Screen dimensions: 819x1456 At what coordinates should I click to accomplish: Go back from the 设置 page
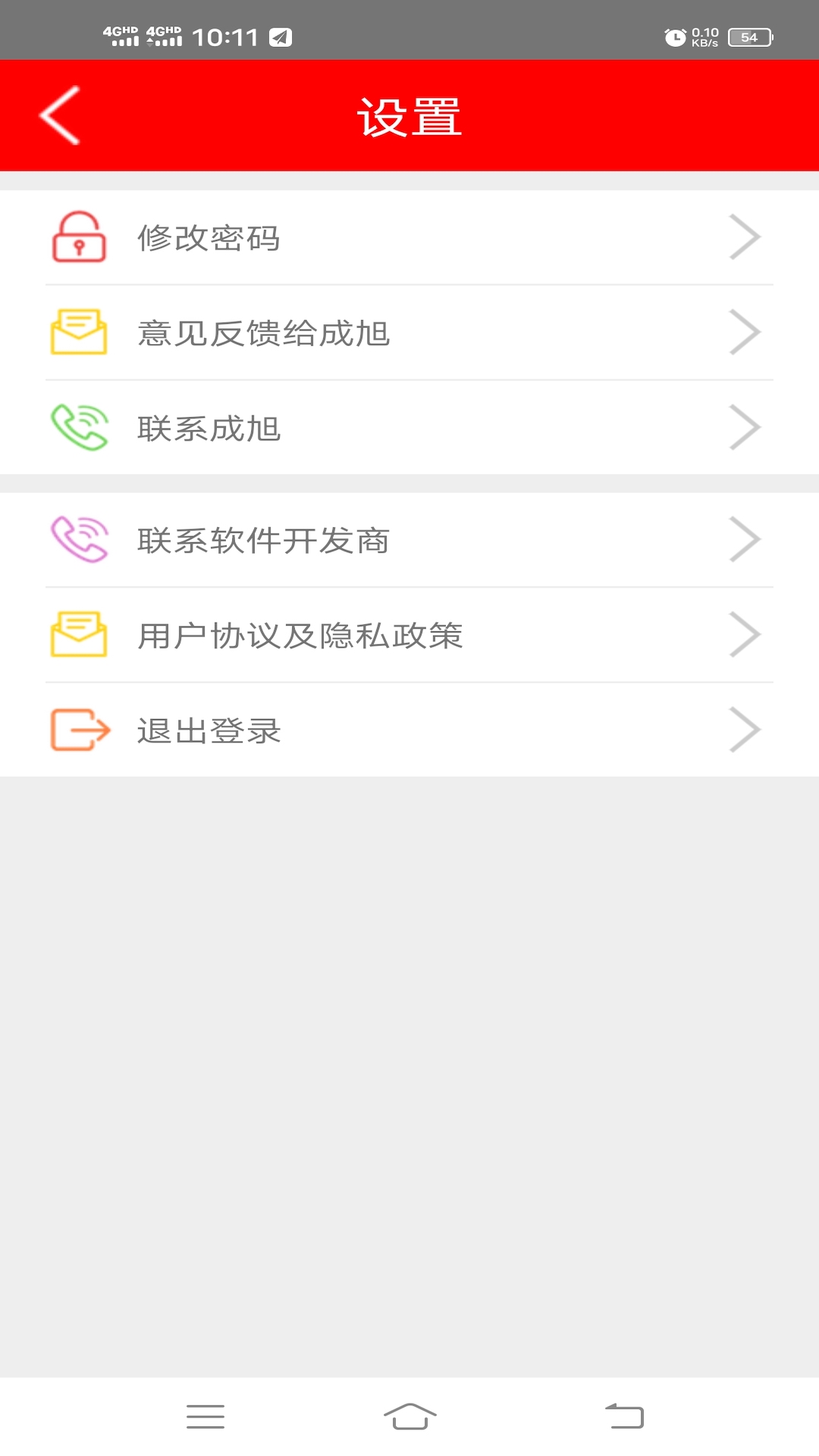pyautogui.click(x=59, y=115)
